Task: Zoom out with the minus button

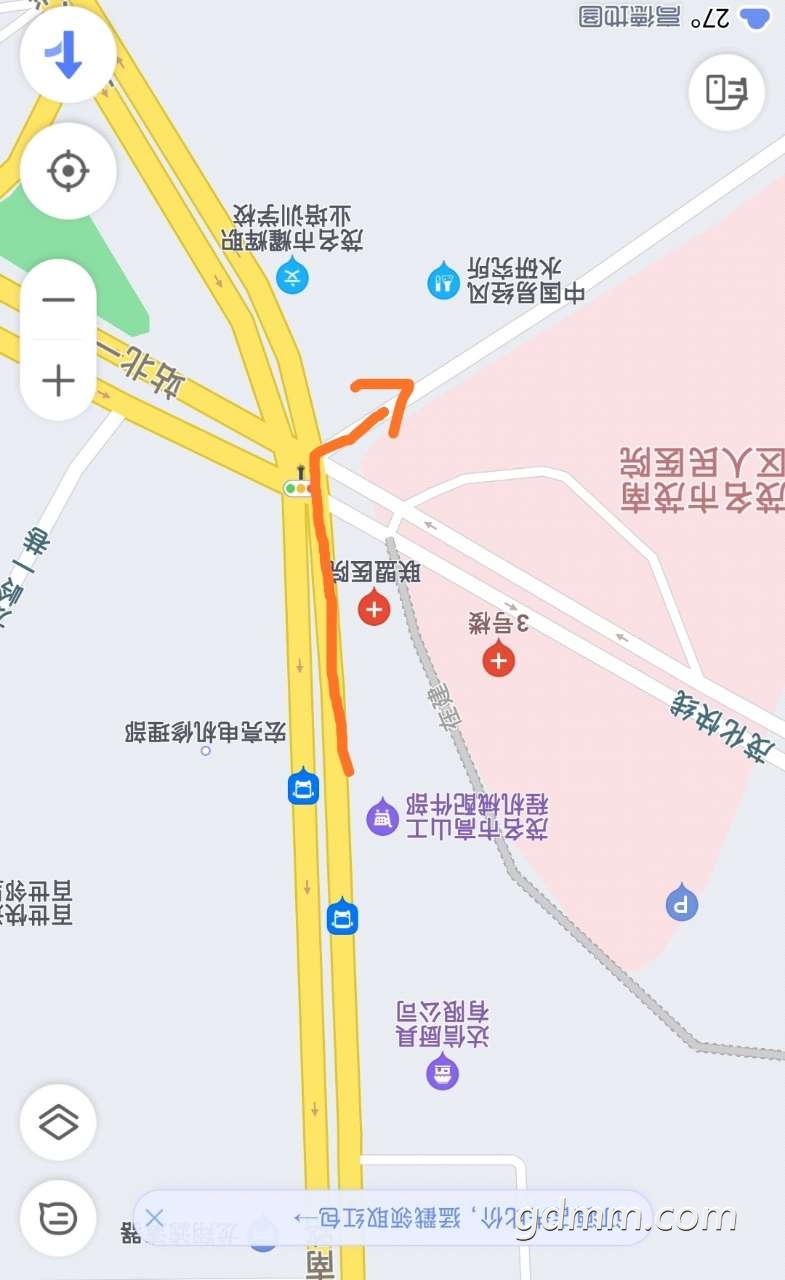Action: click(x=58, y=299)
